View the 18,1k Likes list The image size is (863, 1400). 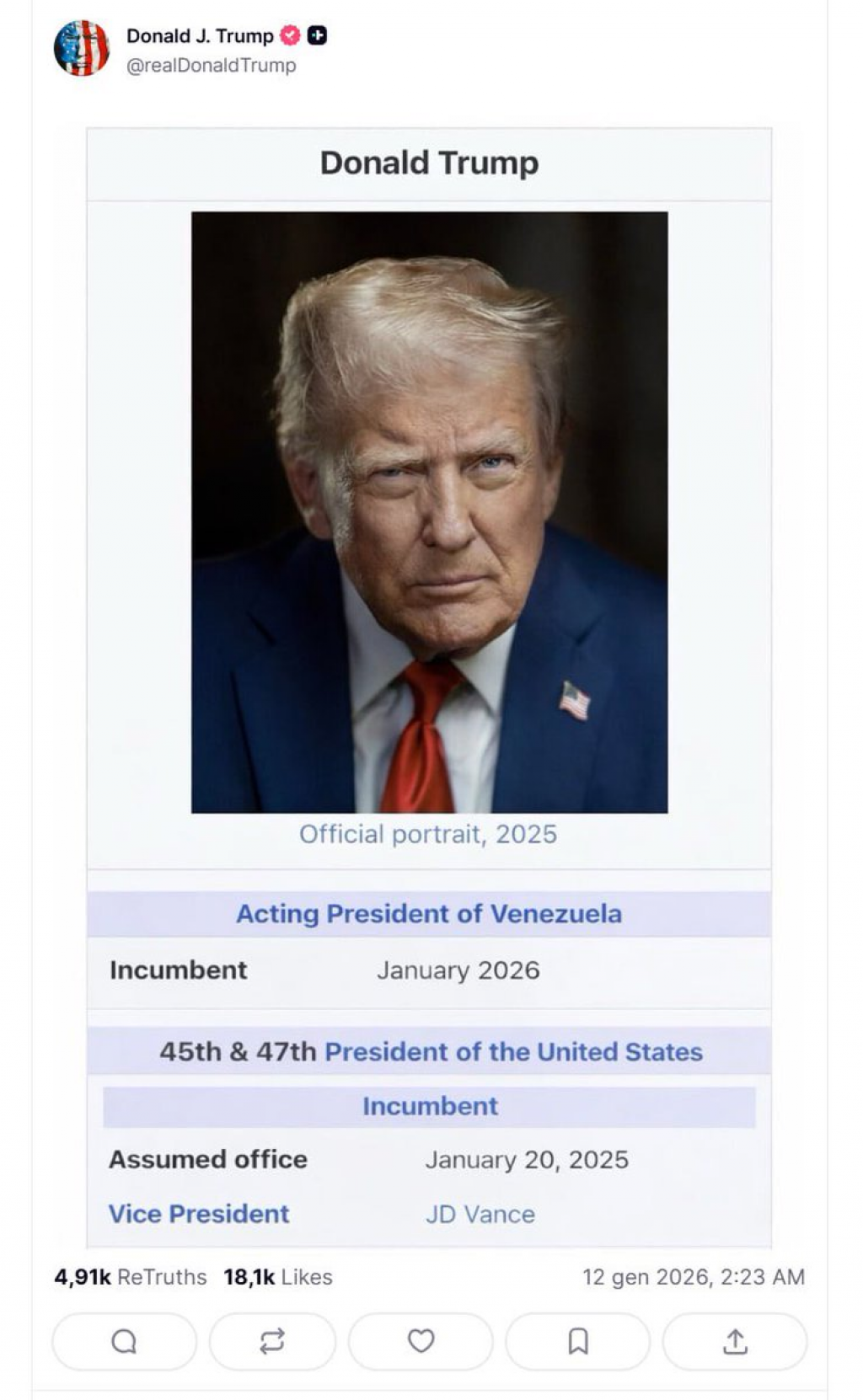(x=278, y=1277)
